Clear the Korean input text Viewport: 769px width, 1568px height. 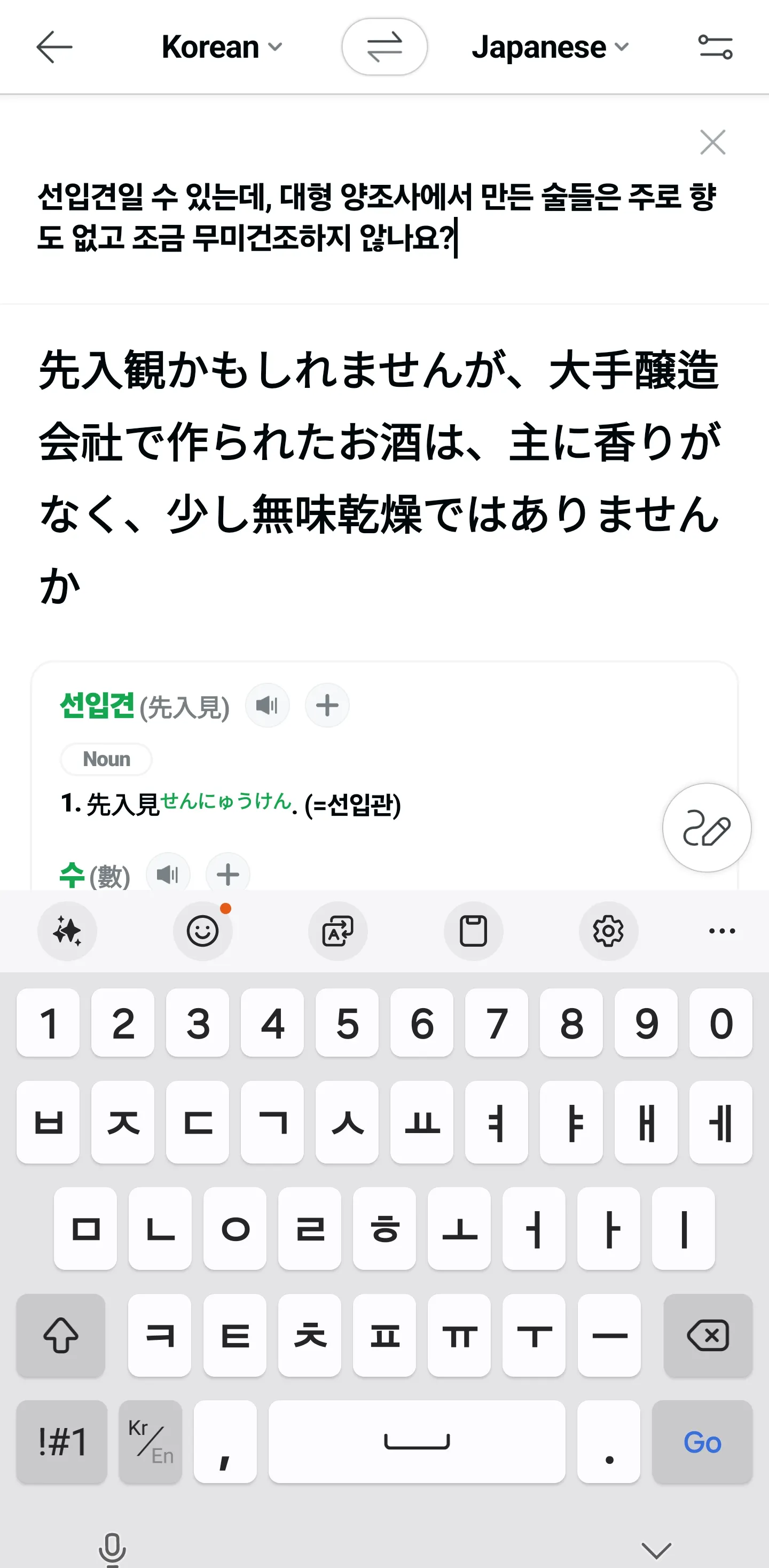(712, 143)
